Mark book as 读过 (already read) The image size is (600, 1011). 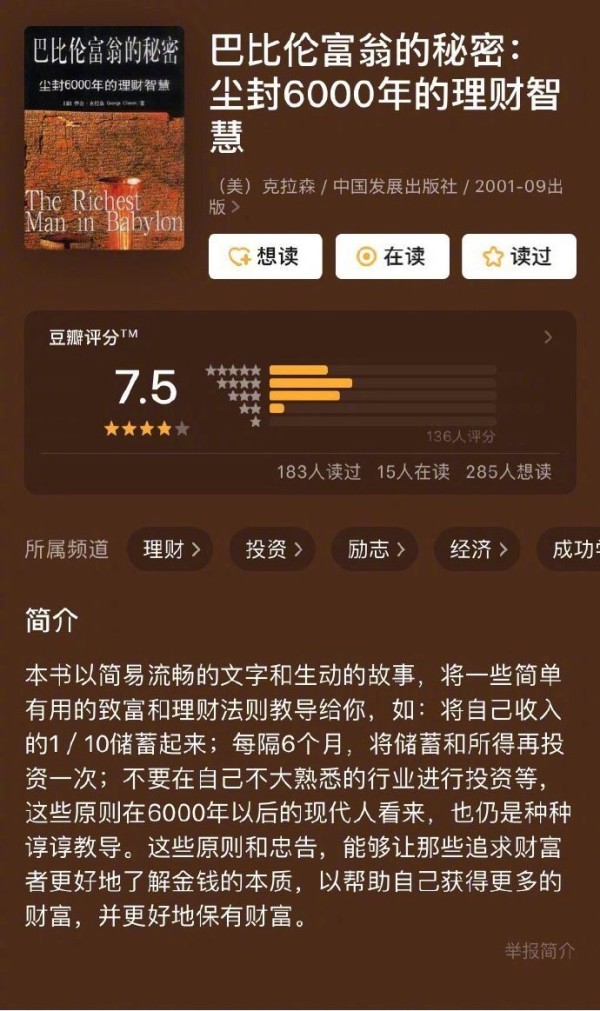(x=518, y=257)
